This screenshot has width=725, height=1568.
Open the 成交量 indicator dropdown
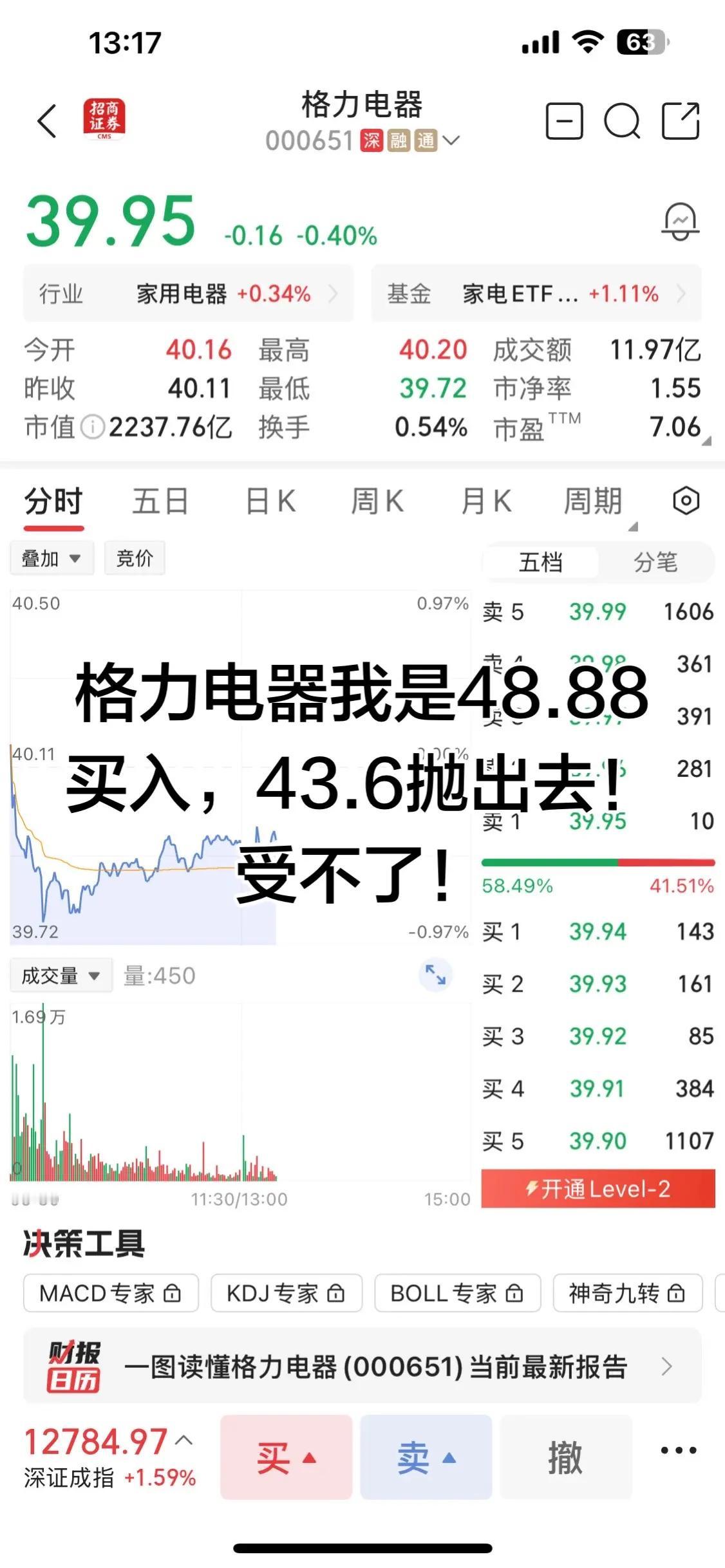tap(61, 975)
